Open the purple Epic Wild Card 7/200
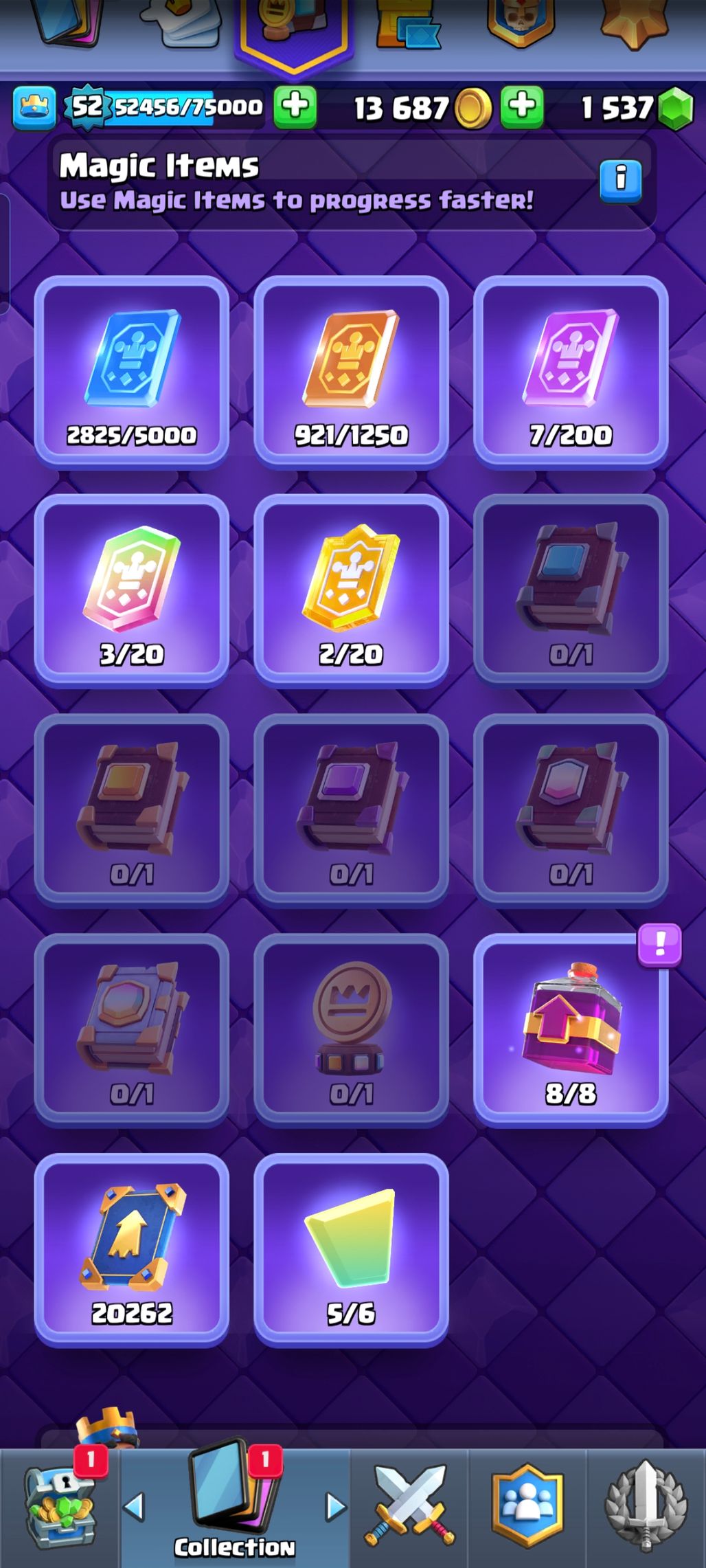Image resolution: width=706 pixels, height=1568 pixels. coord(571,372)
